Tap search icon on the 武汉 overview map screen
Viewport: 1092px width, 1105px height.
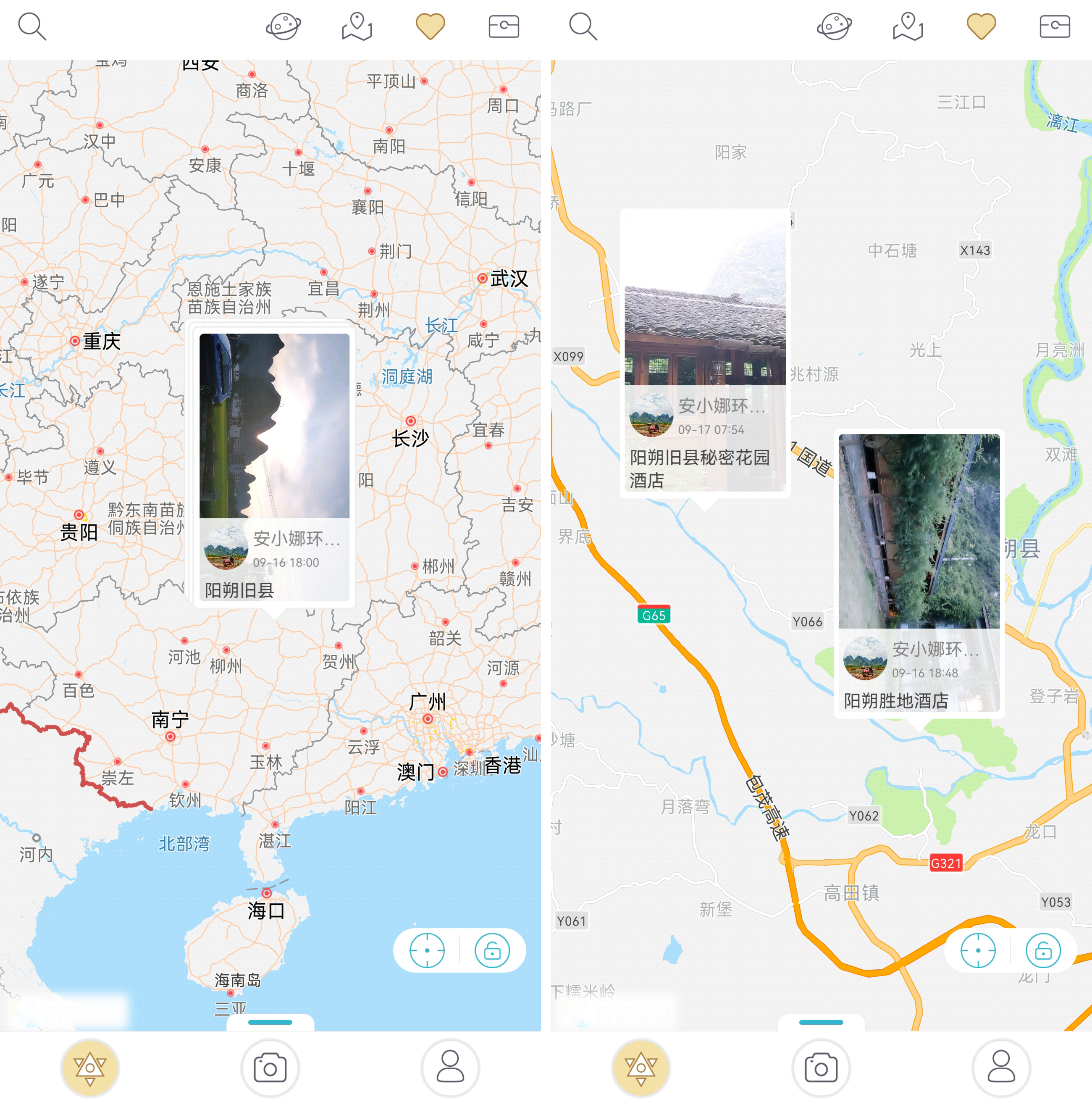(31, 27)
